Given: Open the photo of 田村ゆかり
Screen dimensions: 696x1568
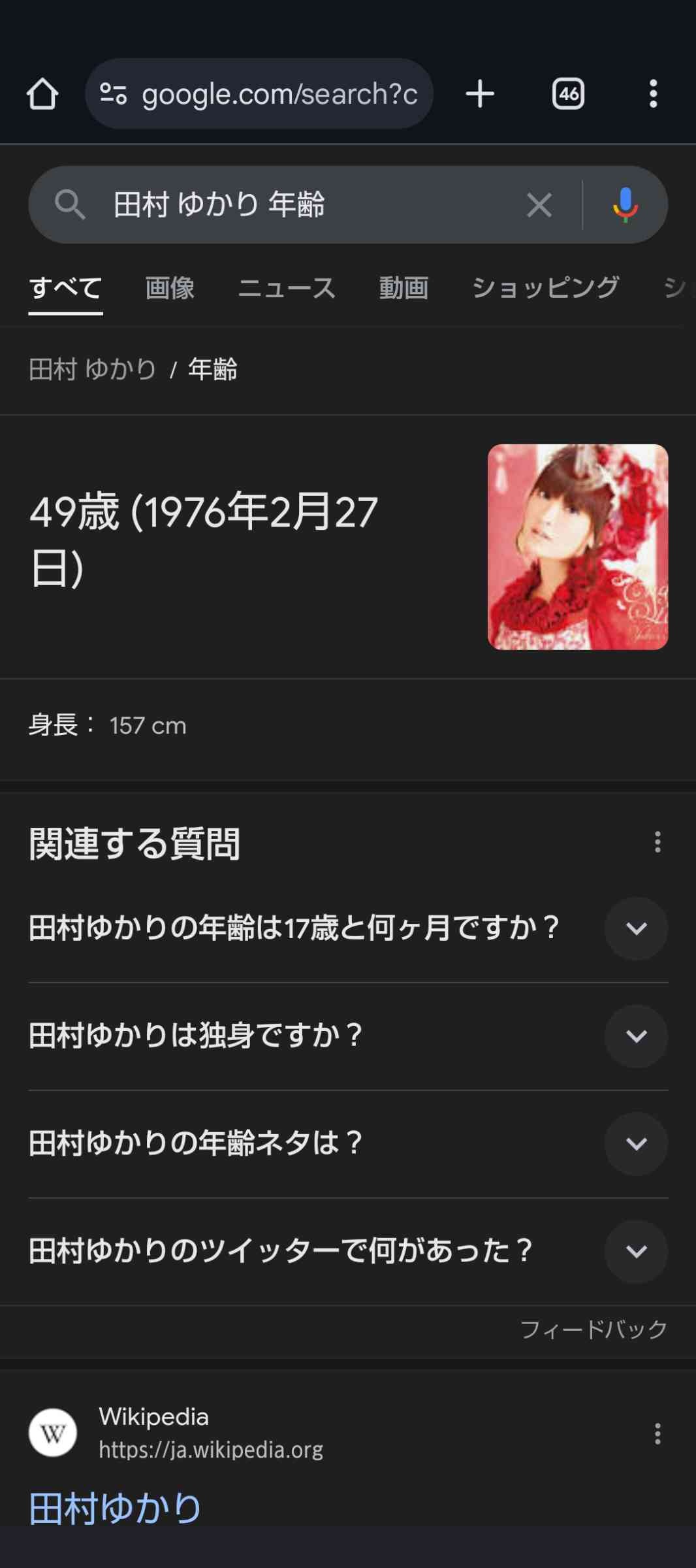Looking at the screenshot, I should pyautogui.click(x=577, y=547).
